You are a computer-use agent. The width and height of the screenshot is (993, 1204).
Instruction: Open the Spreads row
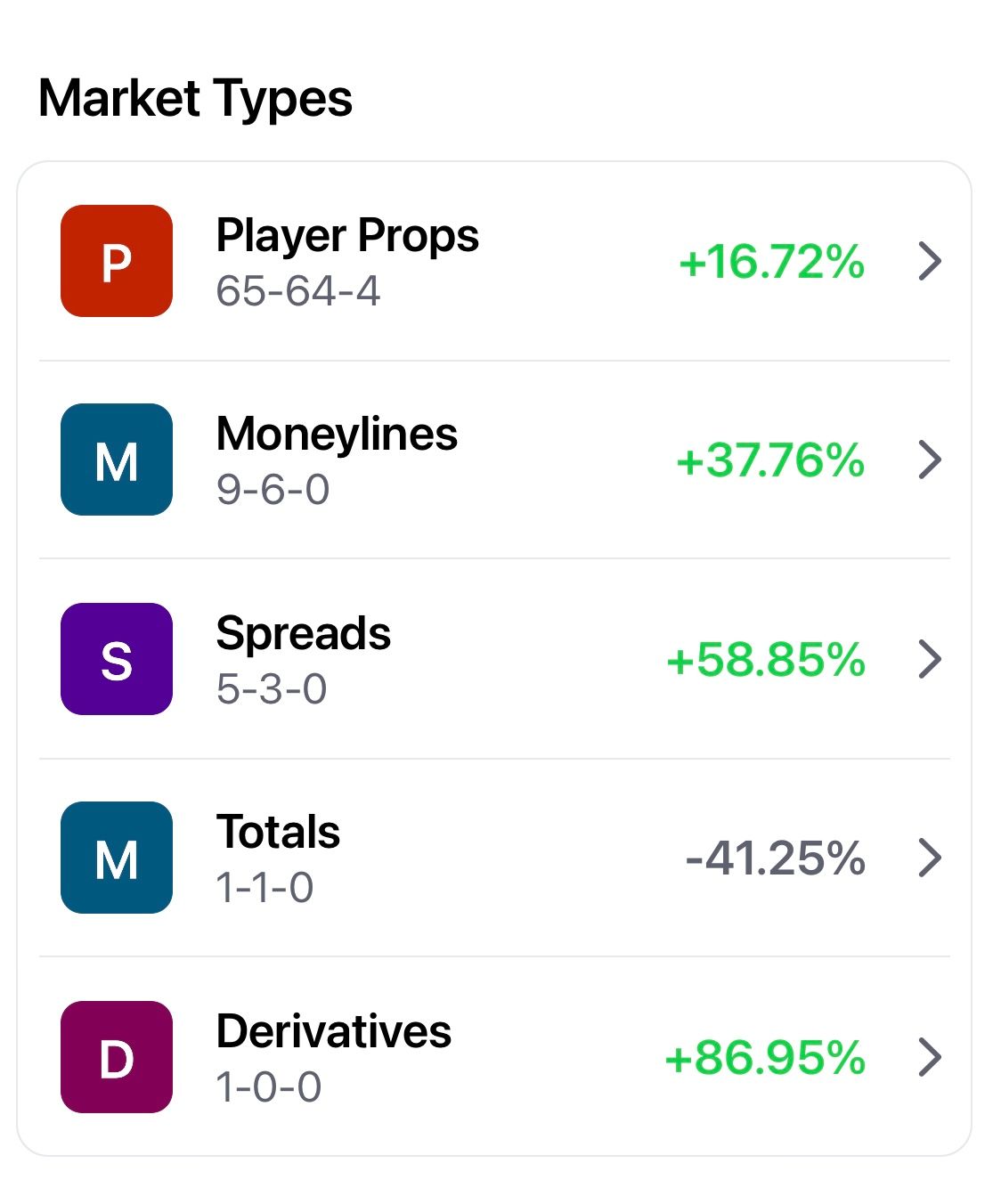pos(493,660)
